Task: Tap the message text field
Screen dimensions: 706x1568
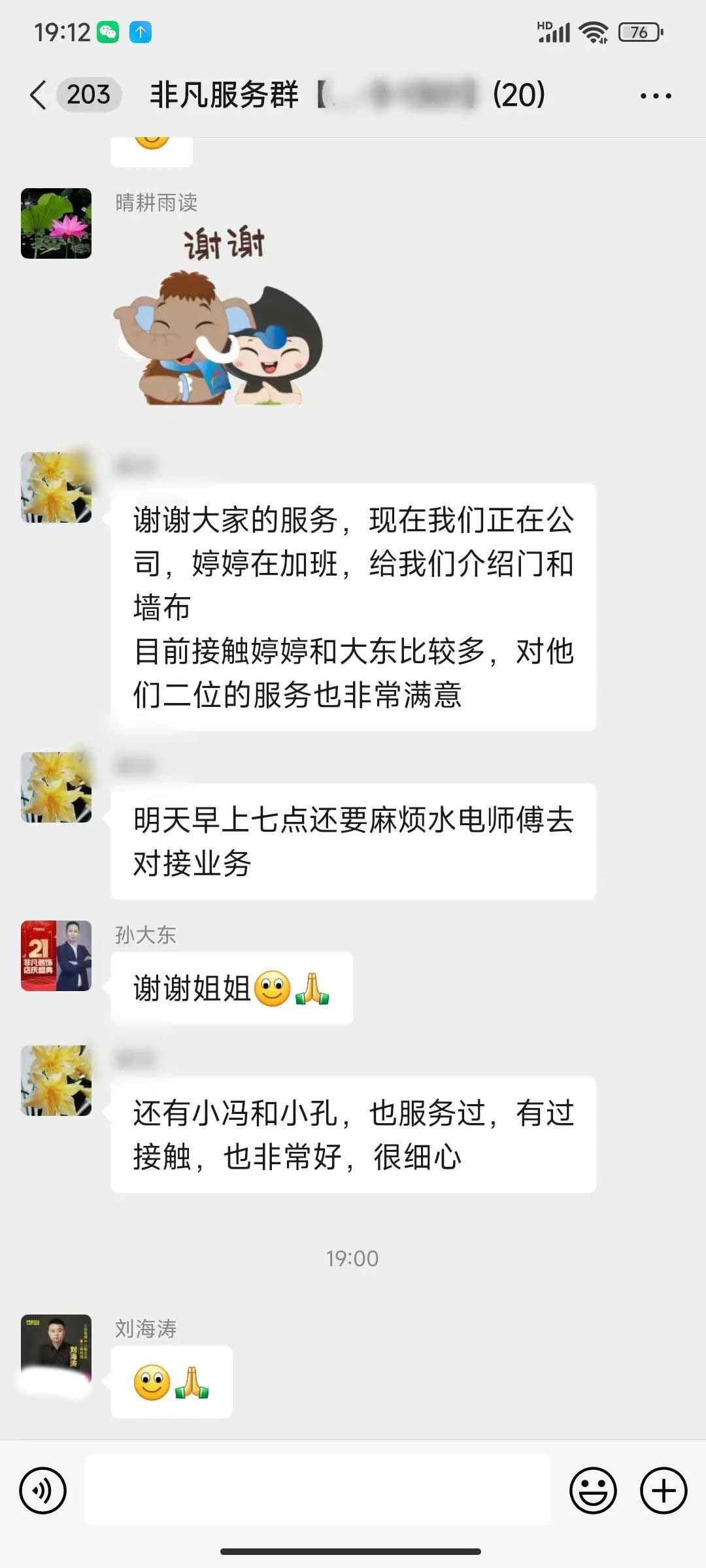Action: (x=318, y=1490)
